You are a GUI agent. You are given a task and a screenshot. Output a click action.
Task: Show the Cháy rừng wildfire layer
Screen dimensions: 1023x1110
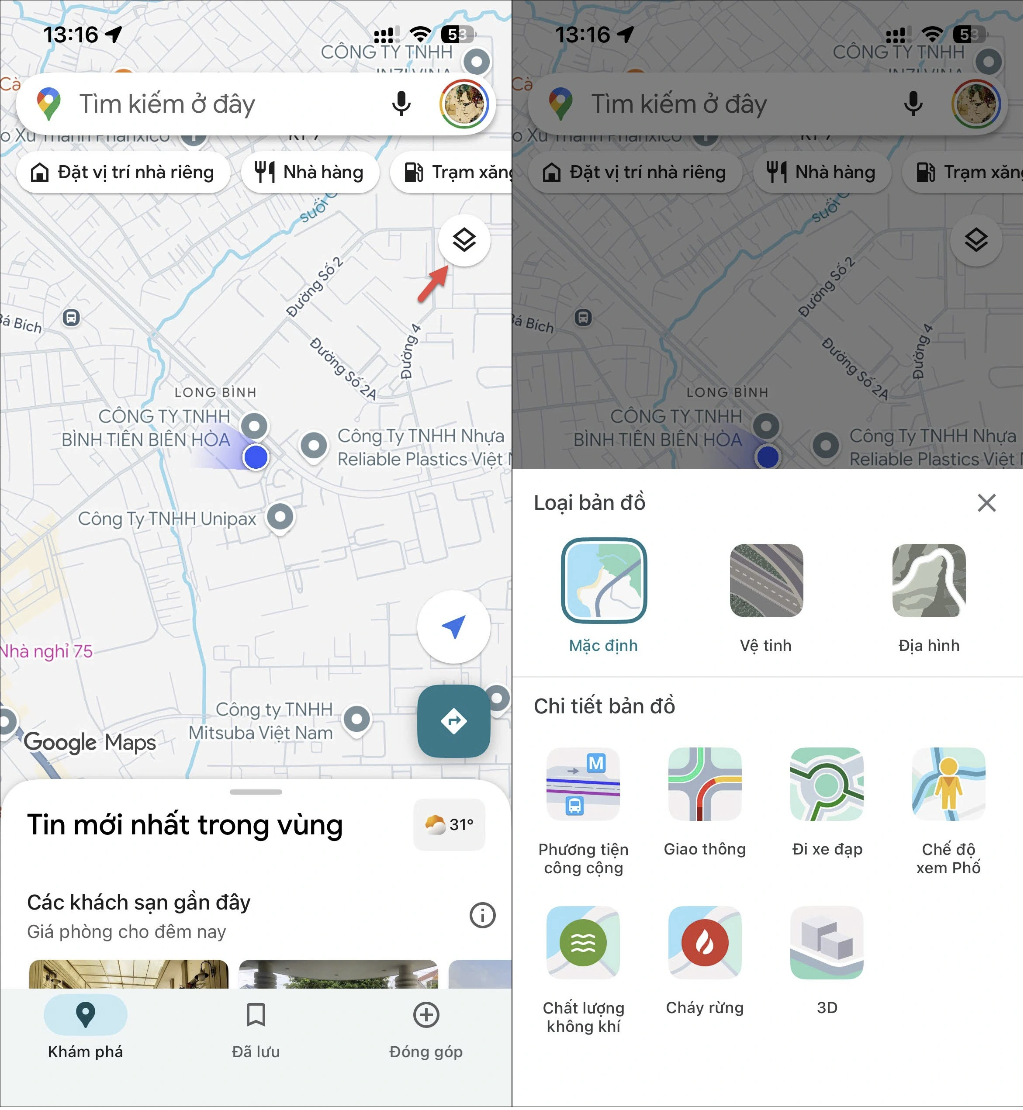pos(705,944)
